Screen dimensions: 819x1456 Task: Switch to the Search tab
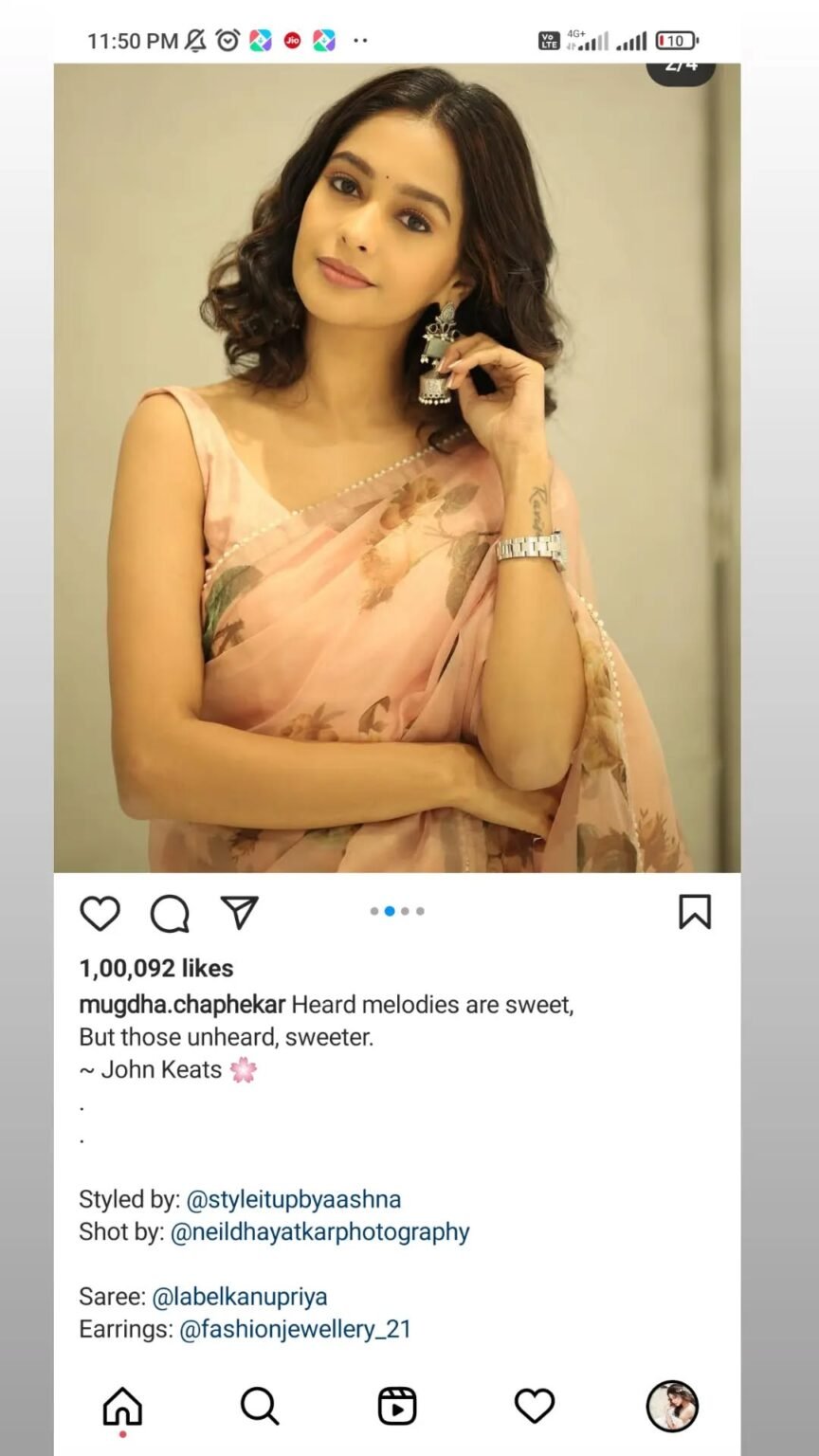[x=260, y=1407]
